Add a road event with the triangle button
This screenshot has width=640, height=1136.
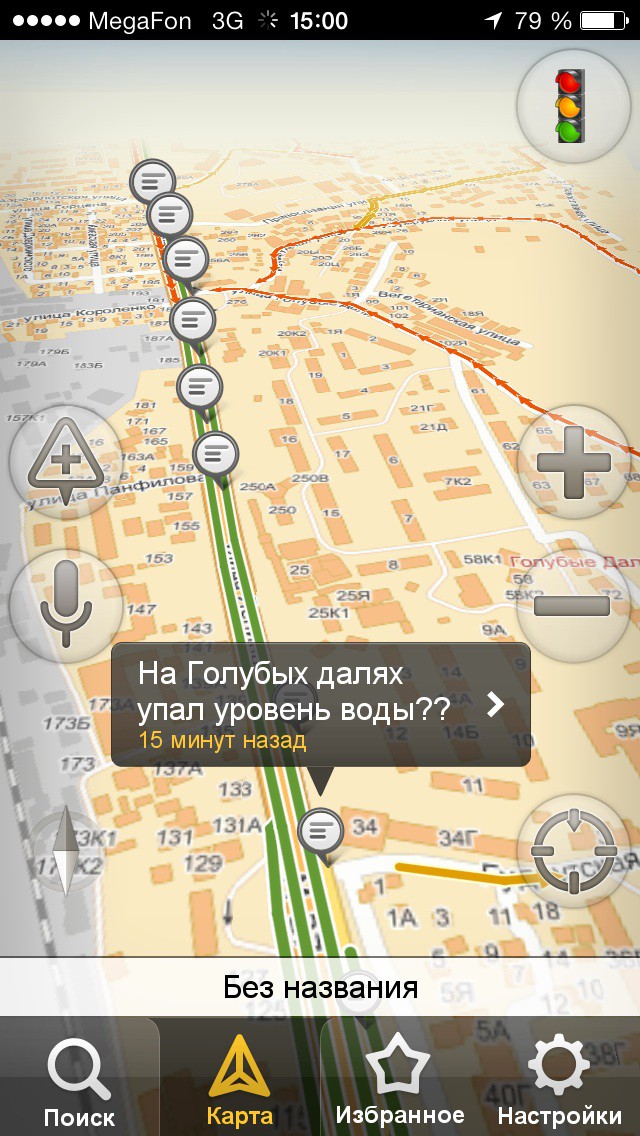coord(66,462)
